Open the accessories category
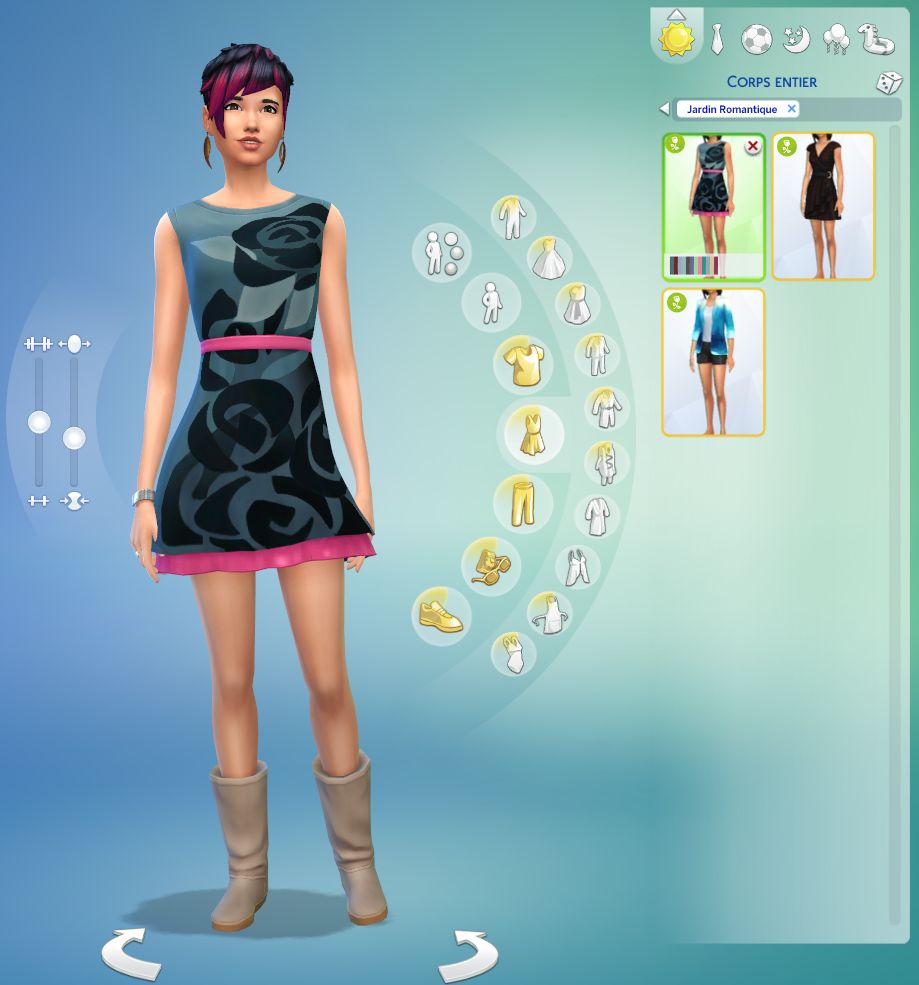Screen dimensions: 919x985 coord(491,565)
